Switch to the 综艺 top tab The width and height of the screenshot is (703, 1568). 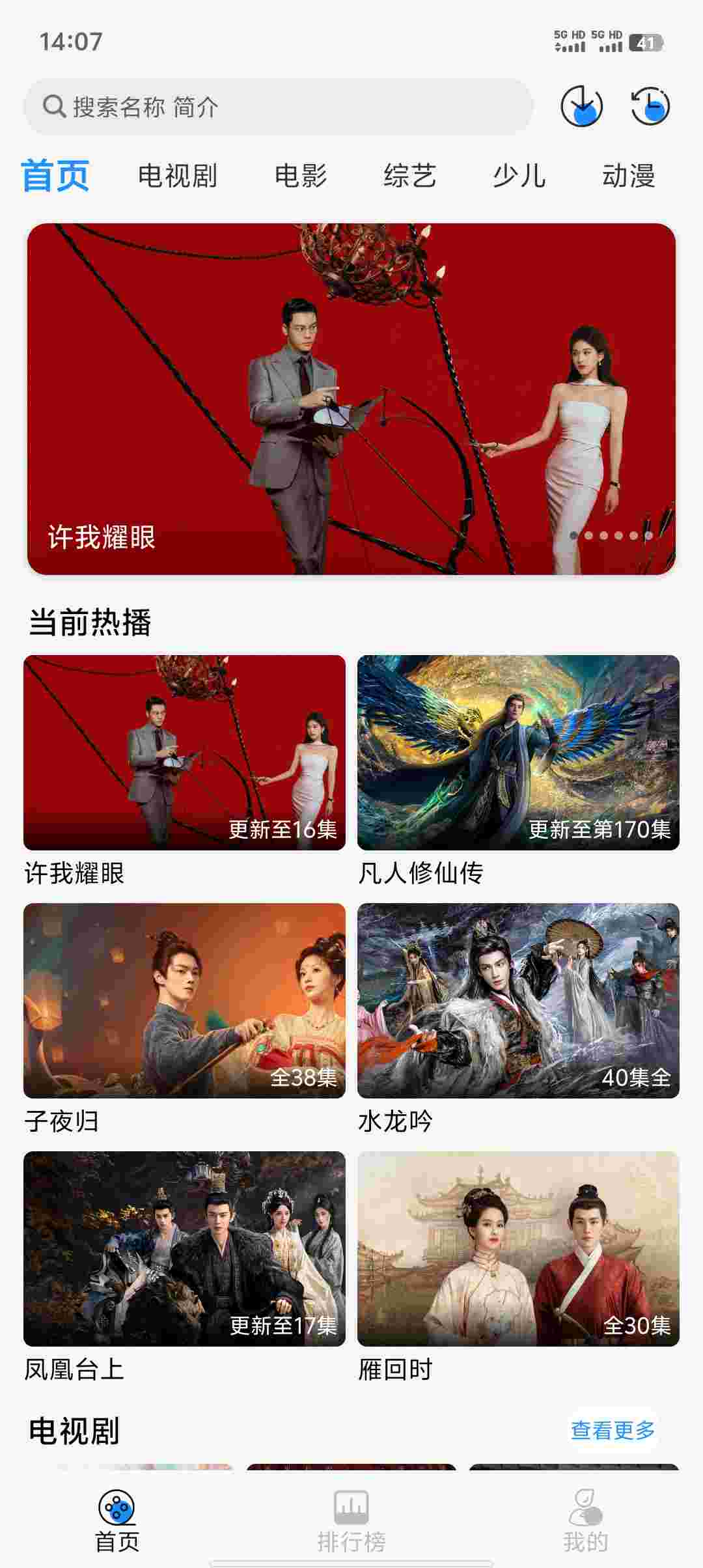point(409,176)
